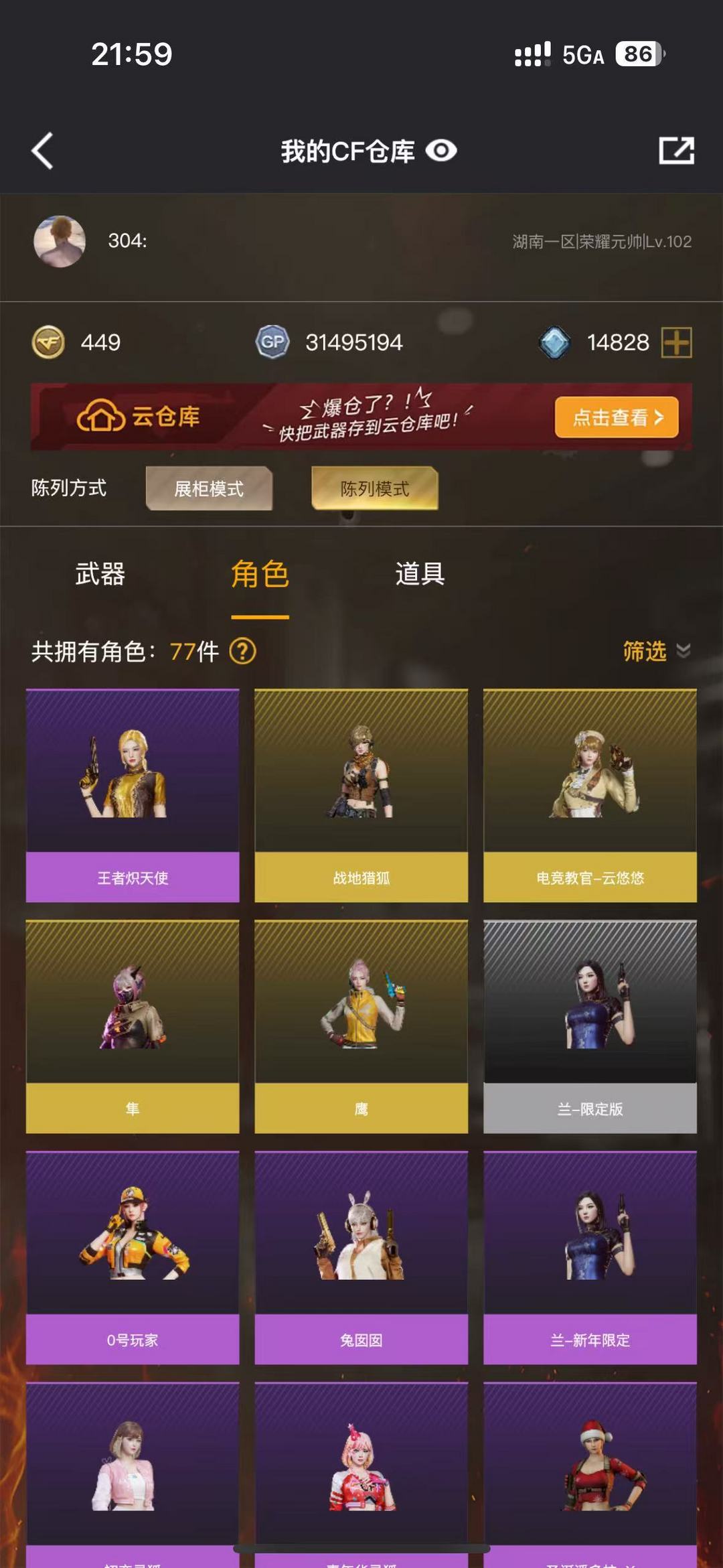Go back using the top-left arrow
This screenshot has height=1568, width=723.
point(42,151)
